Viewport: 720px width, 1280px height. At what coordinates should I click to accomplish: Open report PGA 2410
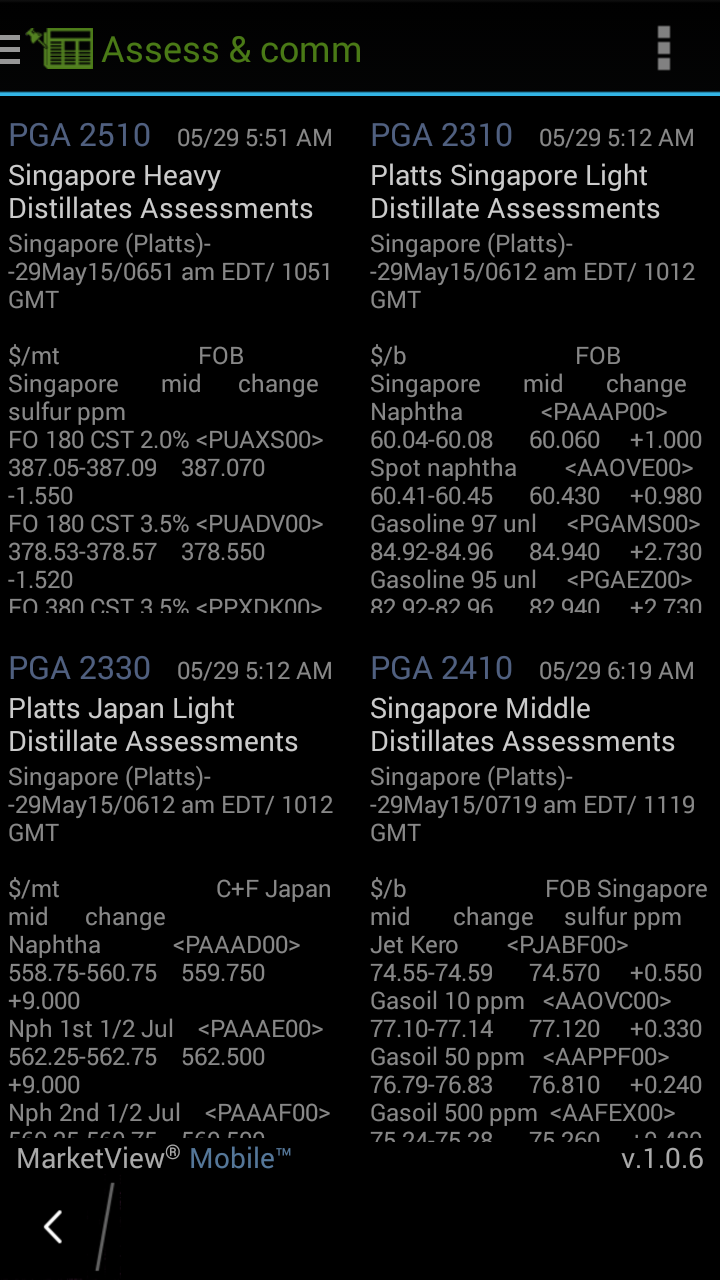tap(441, 668)
